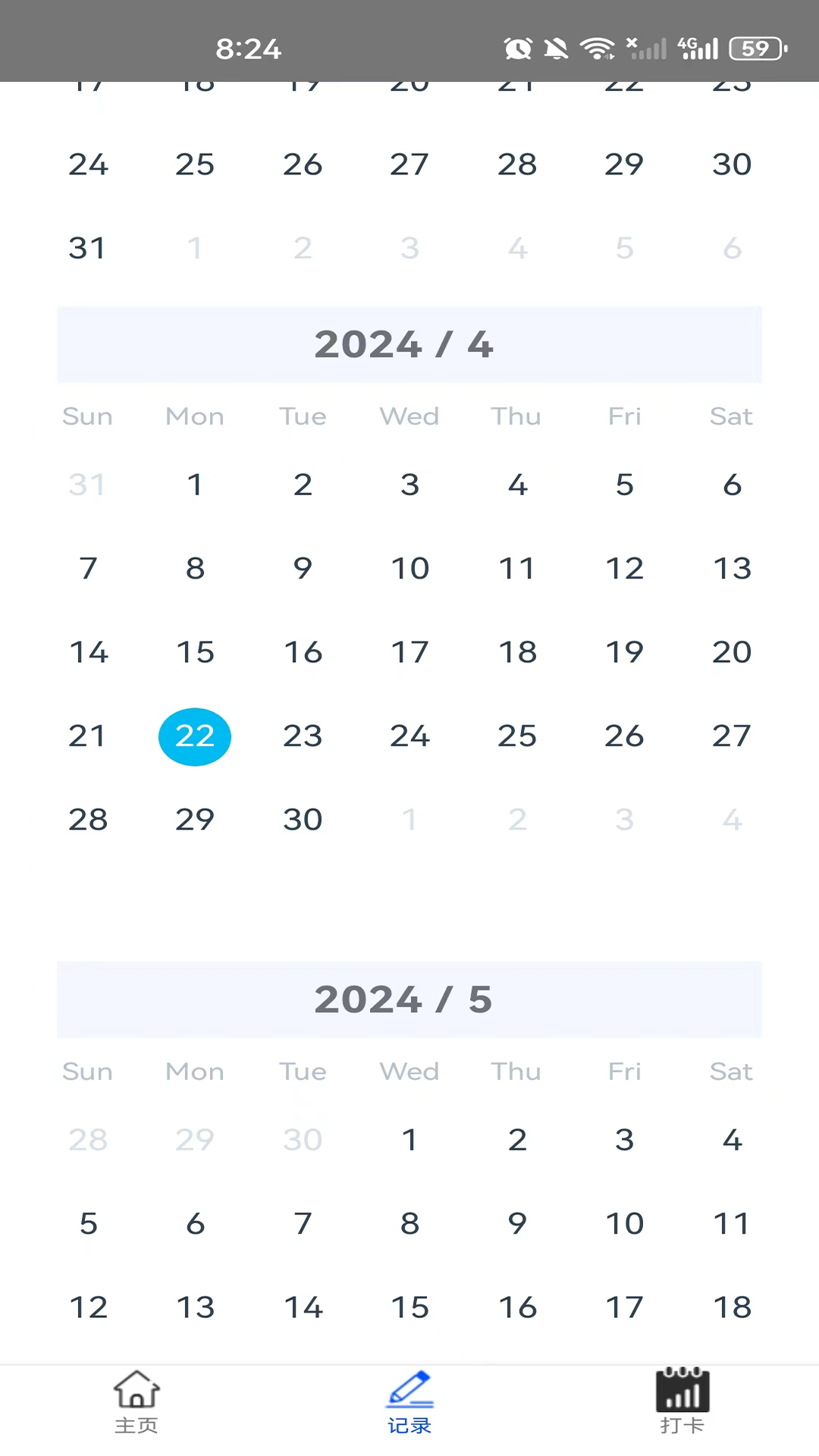
Task: Choose April 1, 2024
Action: click(195, 485)
